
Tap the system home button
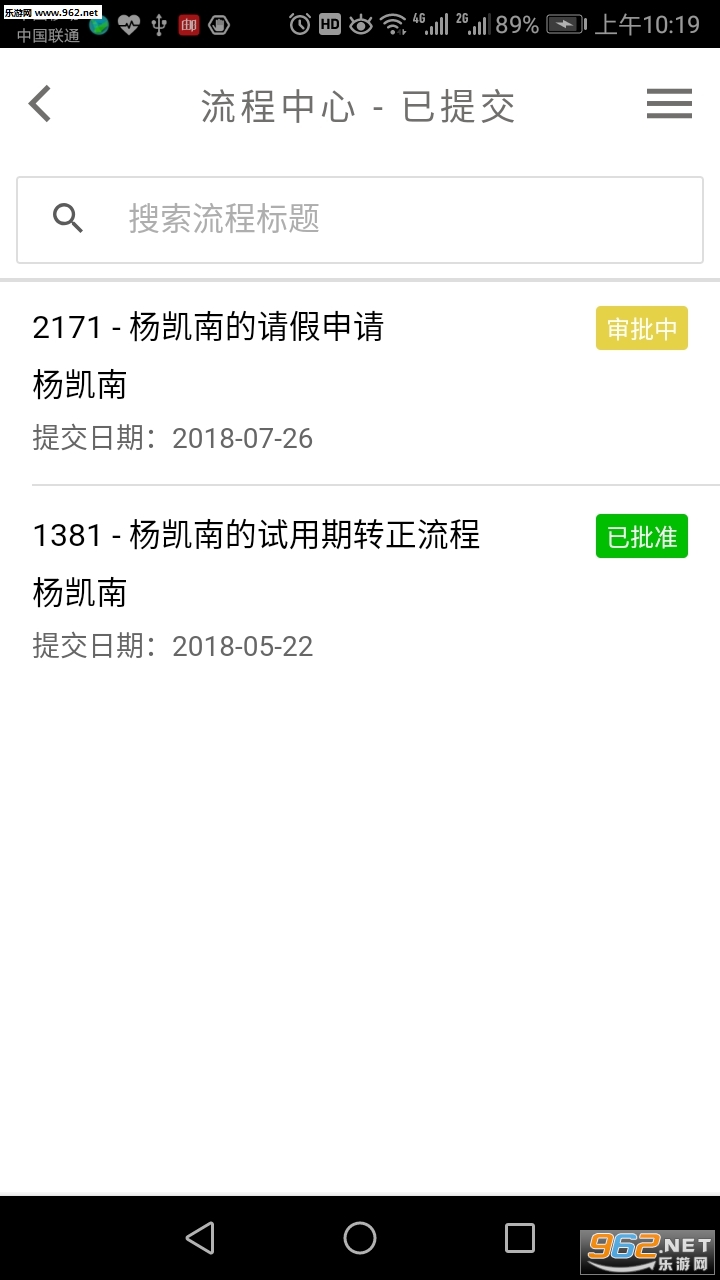[x=360, y=1238]
